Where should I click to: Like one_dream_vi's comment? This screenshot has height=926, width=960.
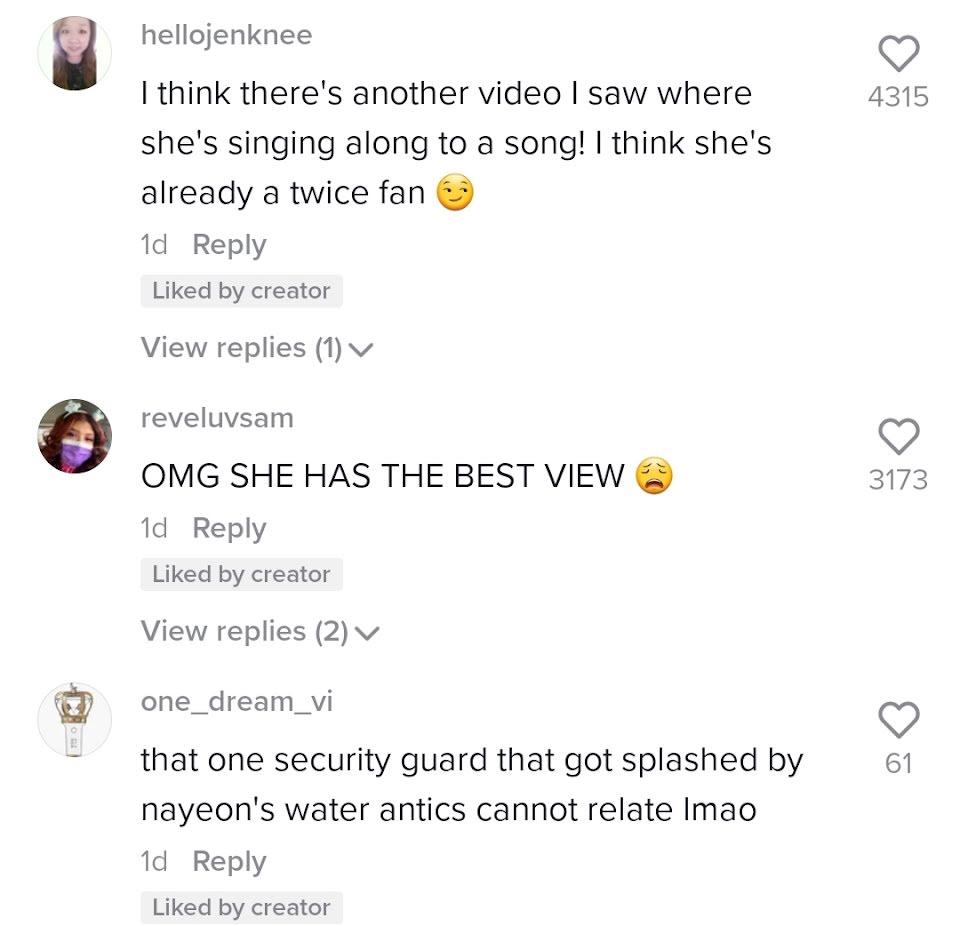(x=898, y=720)
